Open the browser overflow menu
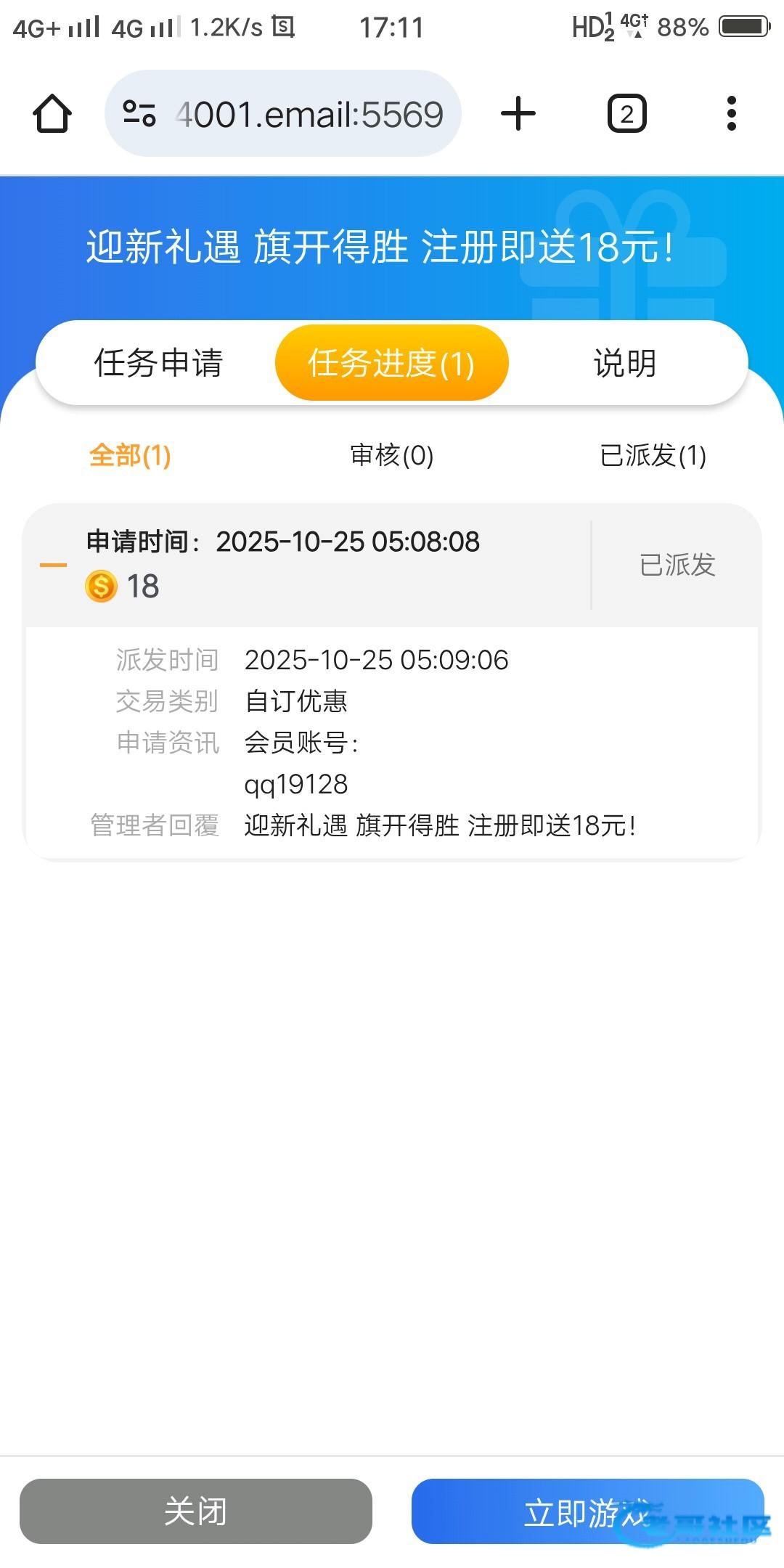The width and height of the screenshot is (784, 1568). [731, 114]
